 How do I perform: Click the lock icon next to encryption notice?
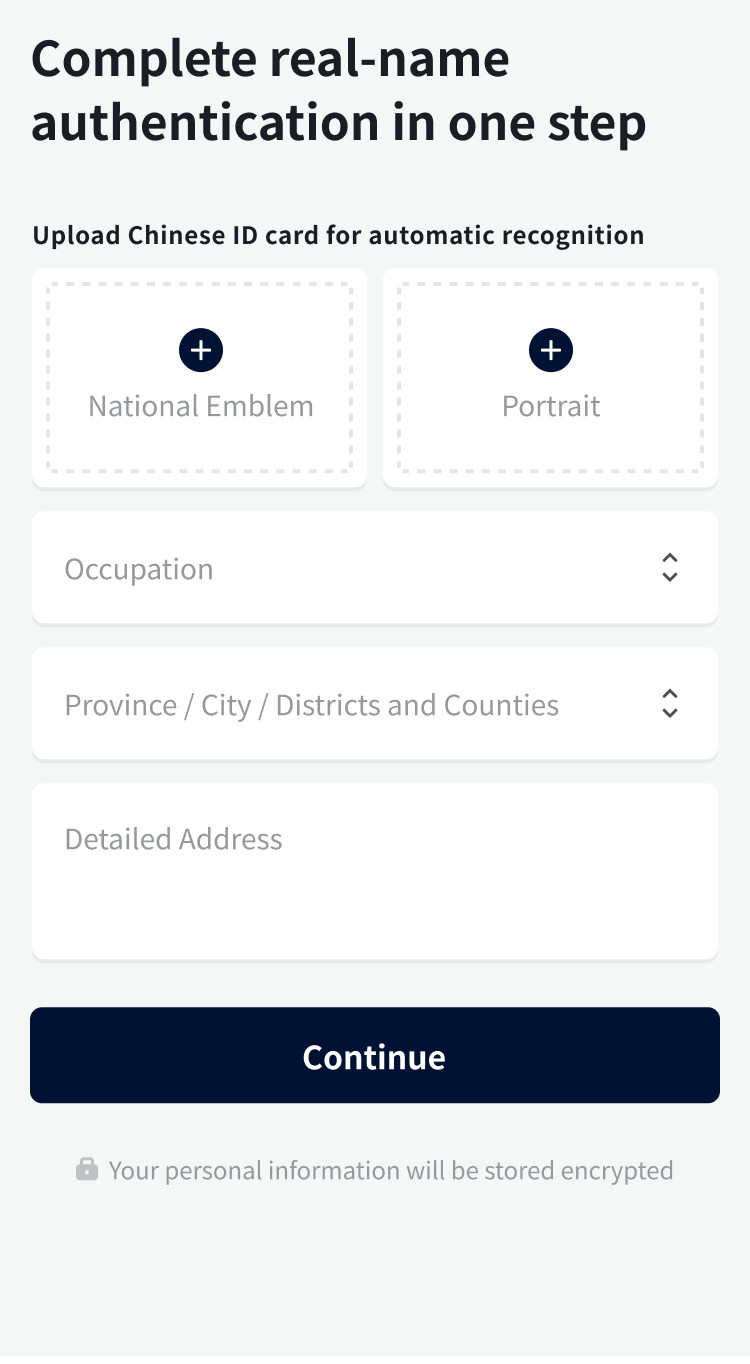pyautogui.click(x=87, y=1168)
